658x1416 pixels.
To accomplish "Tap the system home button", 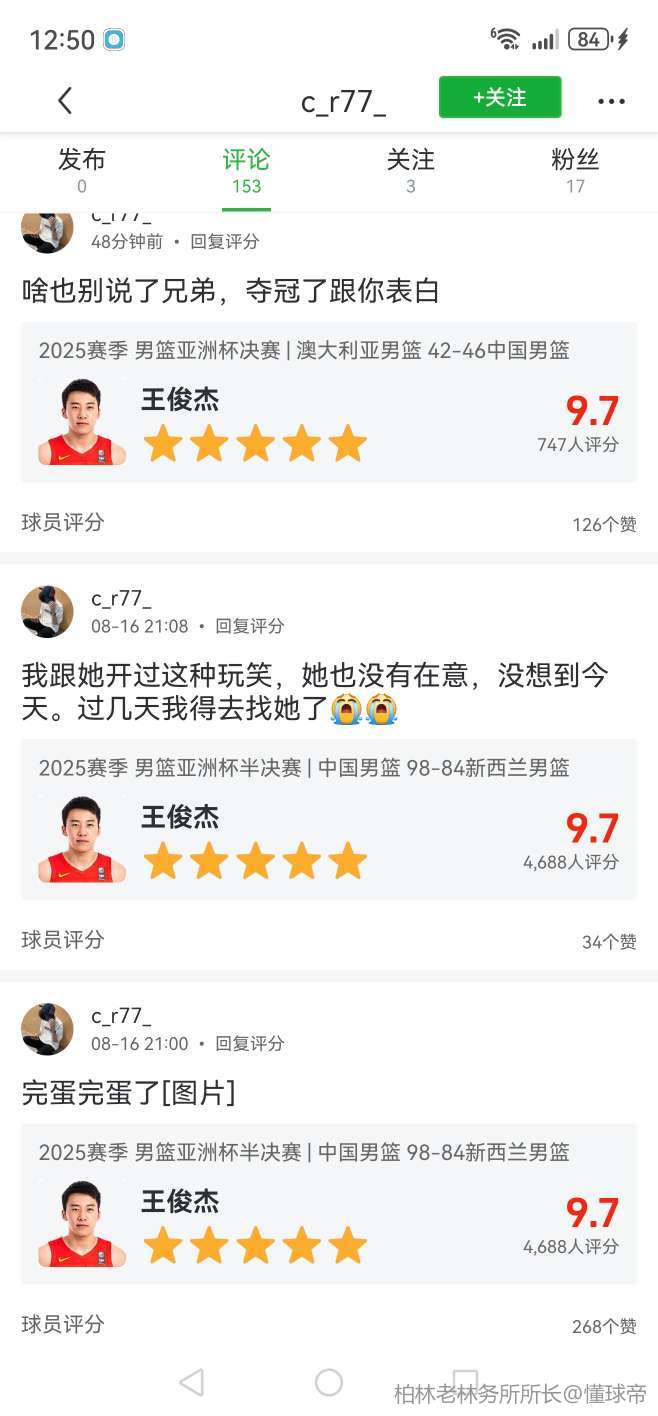I will (329, 1382).
